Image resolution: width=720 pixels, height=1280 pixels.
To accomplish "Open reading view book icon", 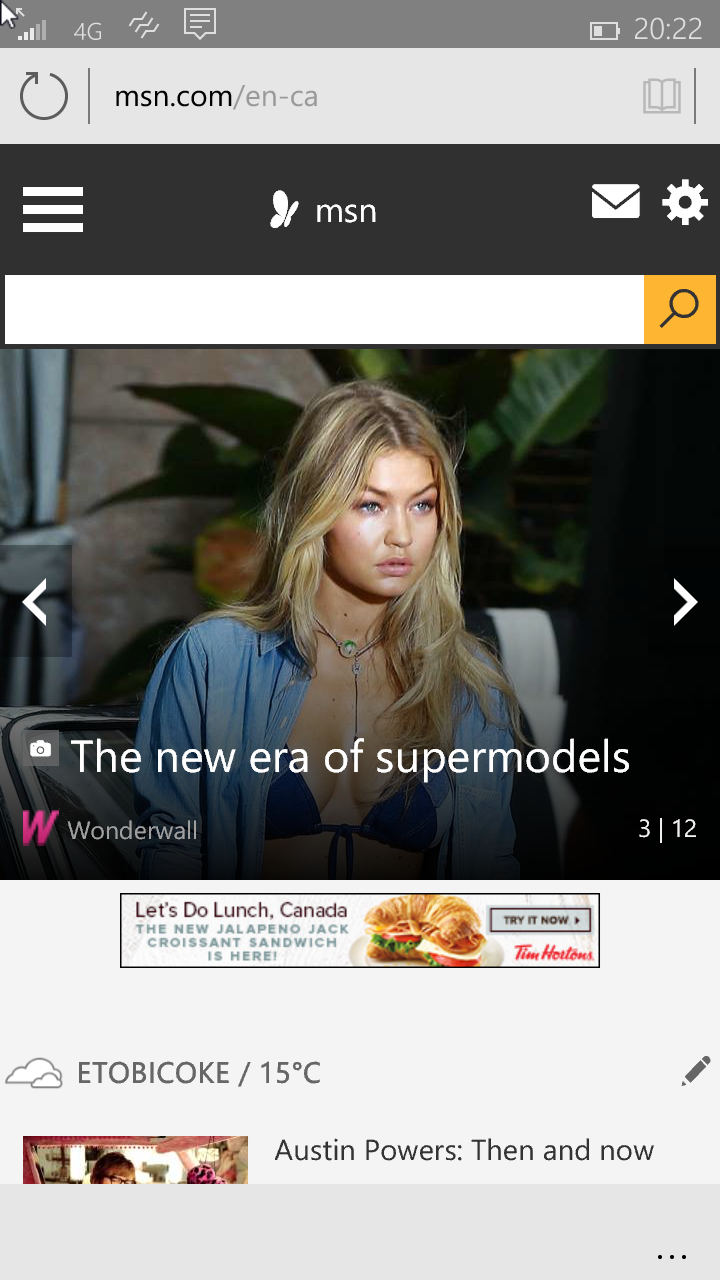I will [662, 96].
